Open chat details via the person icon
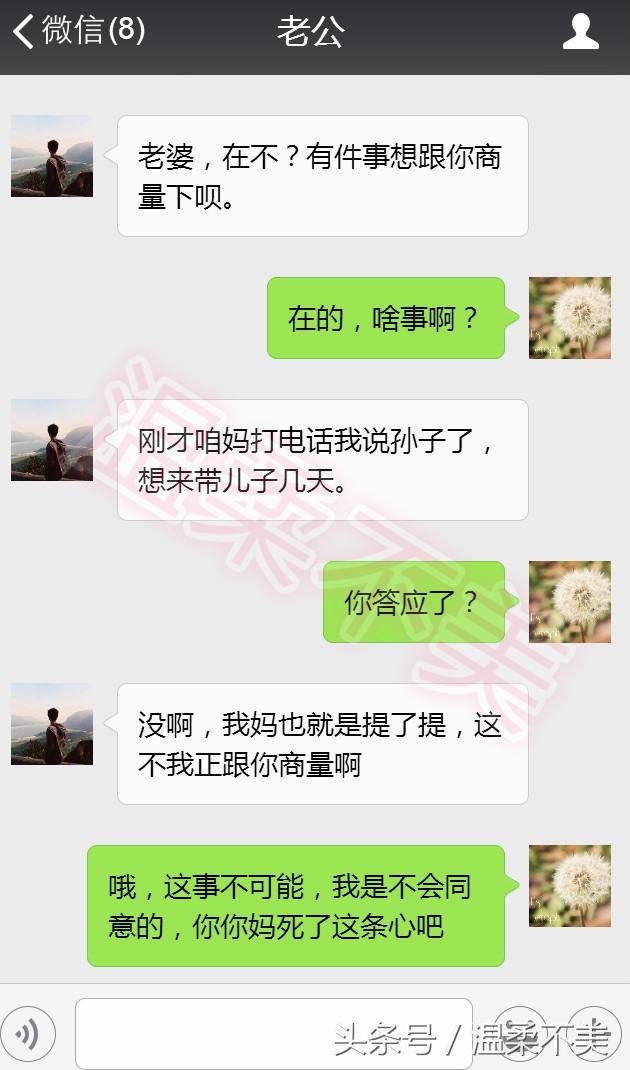The image size is (630, 1070). point(580,32)
